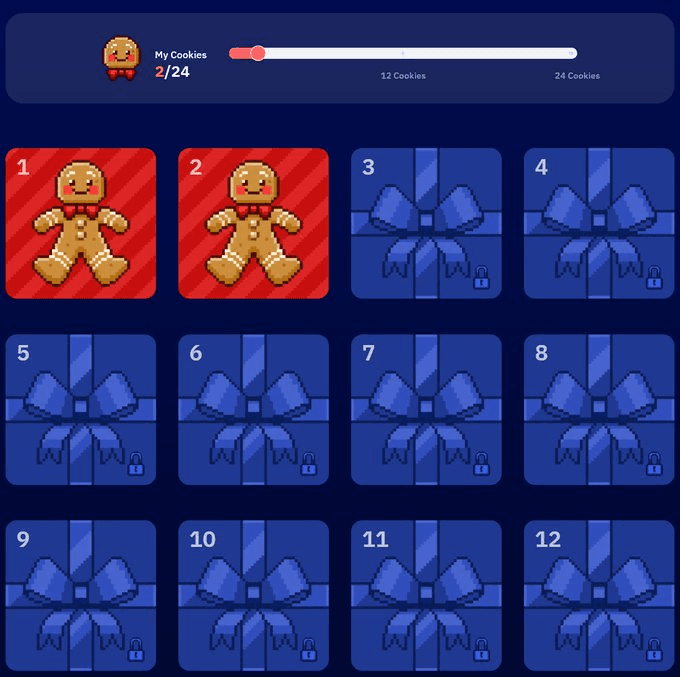Tap the locked gift box number 11
The width and height of the screenshot is (680, 677).
click(426, 595)
